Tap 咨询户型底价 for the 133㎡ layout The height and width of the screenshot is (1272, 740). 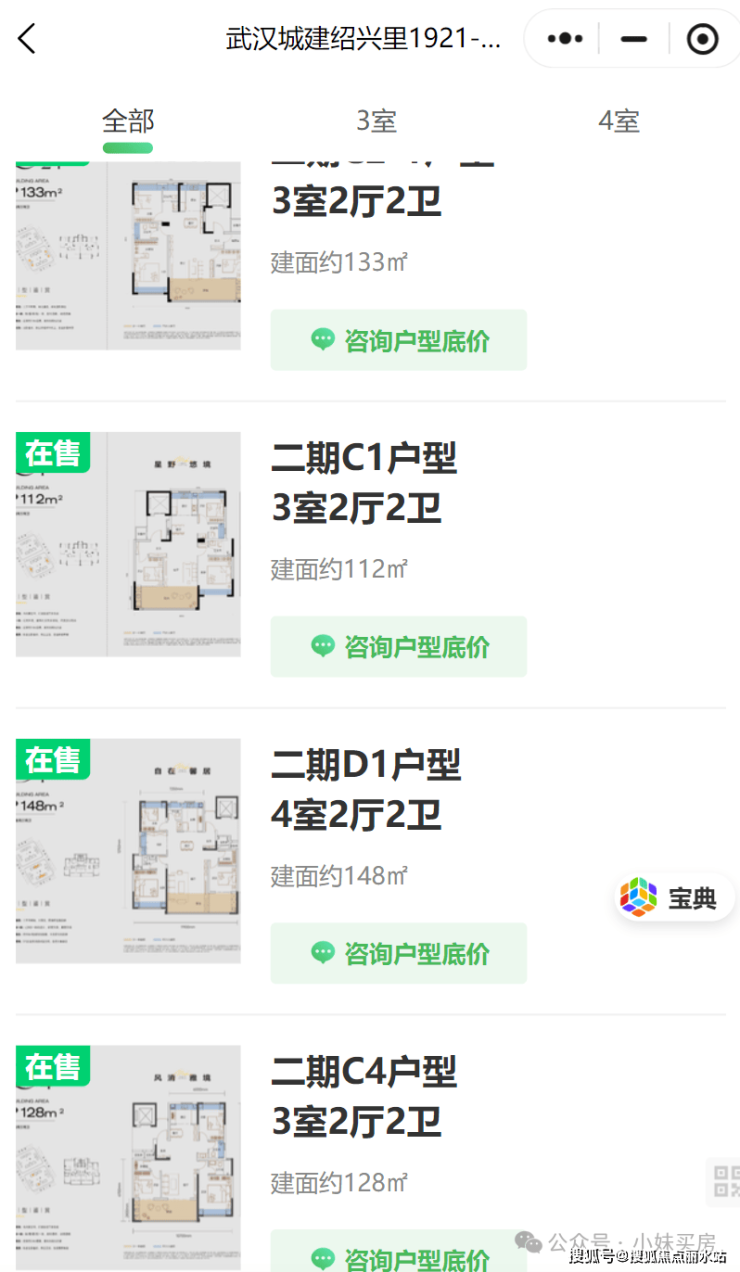point(398,340)
